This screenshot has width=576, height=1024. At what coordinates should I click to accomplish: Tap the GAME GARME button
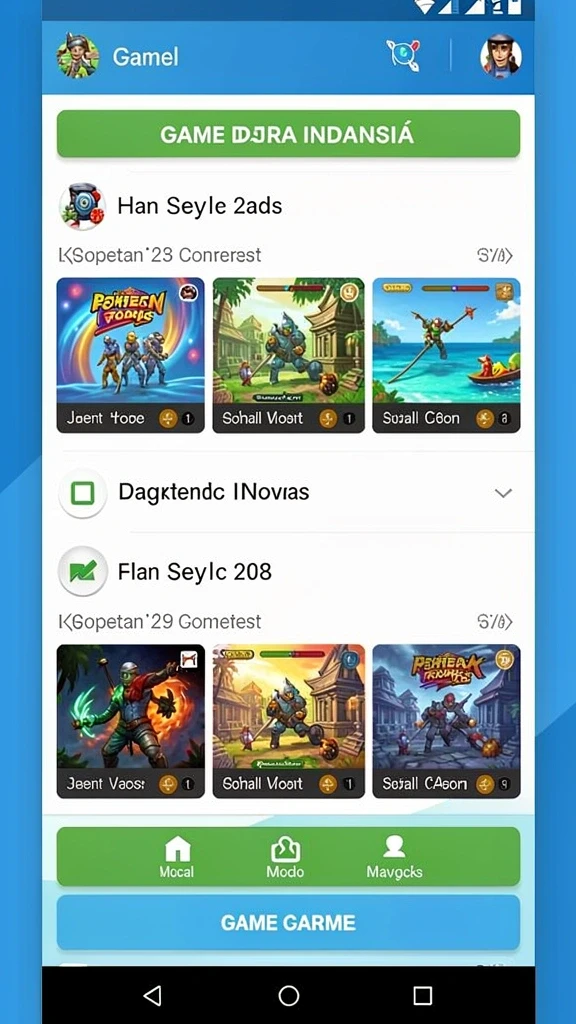(288, 922)
